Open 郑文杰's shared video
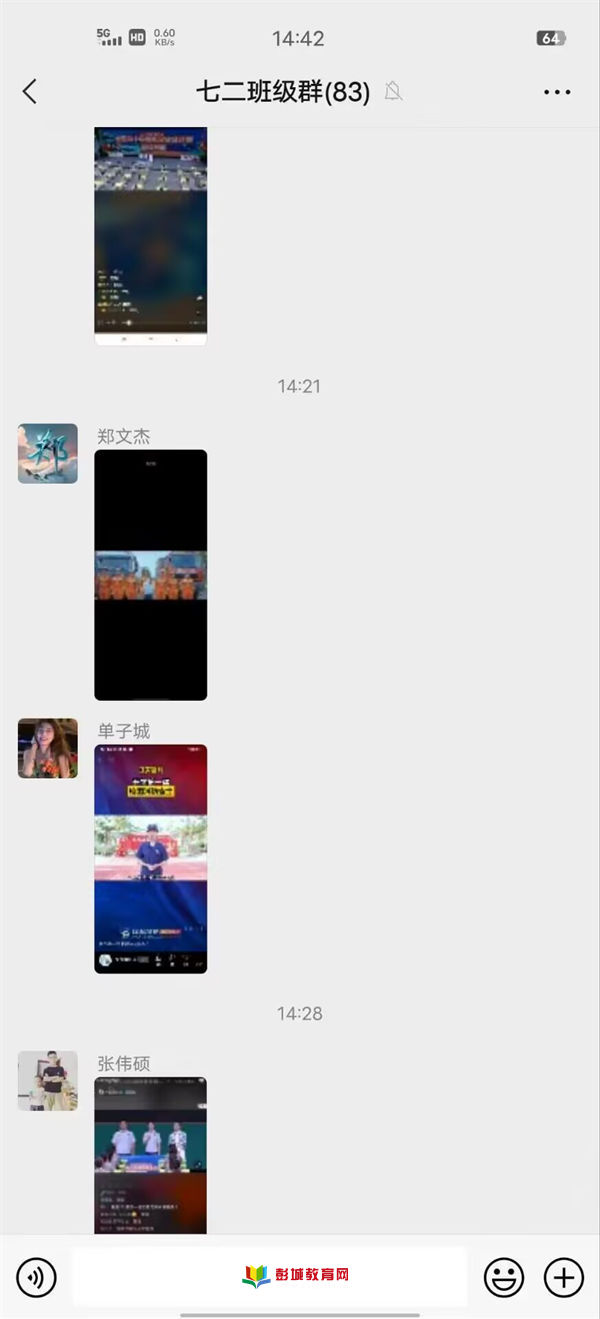 (151, 575)
